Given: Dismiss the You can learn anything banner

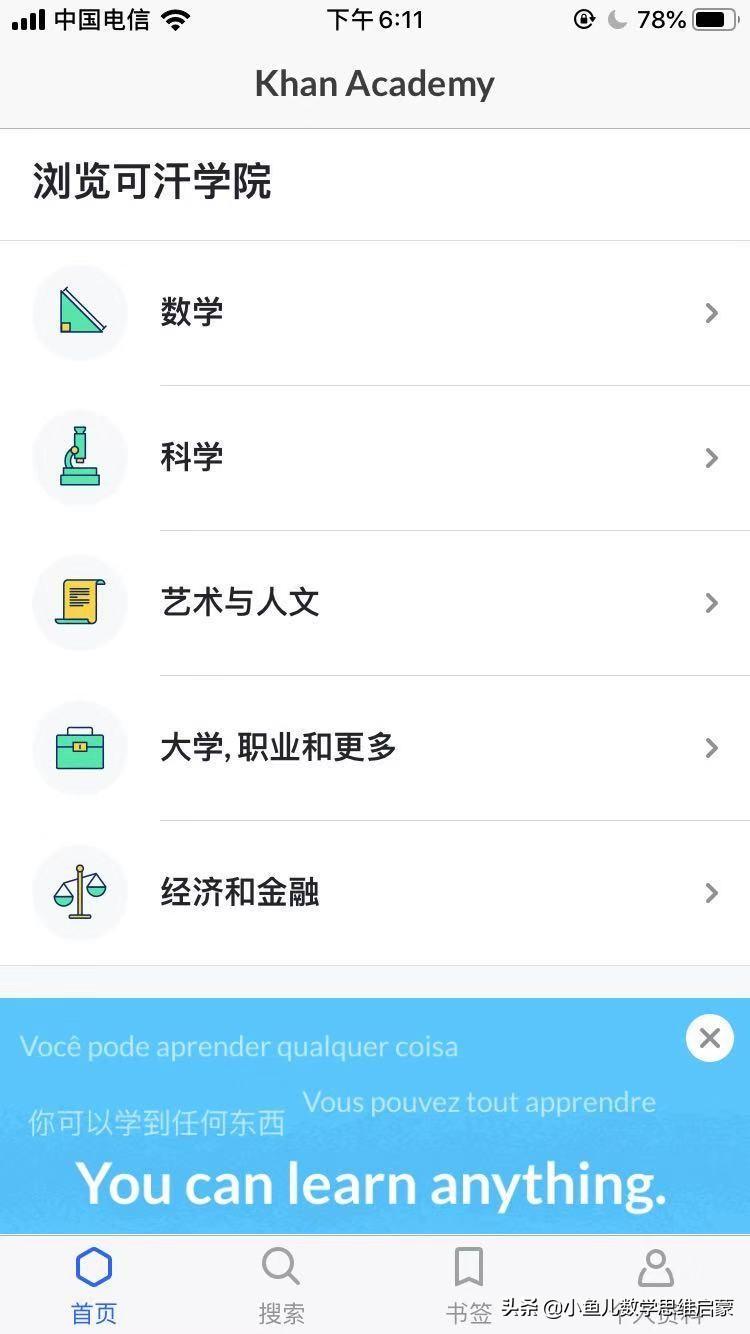Looking at the screenshot, I should click(x=710, y=1039).
